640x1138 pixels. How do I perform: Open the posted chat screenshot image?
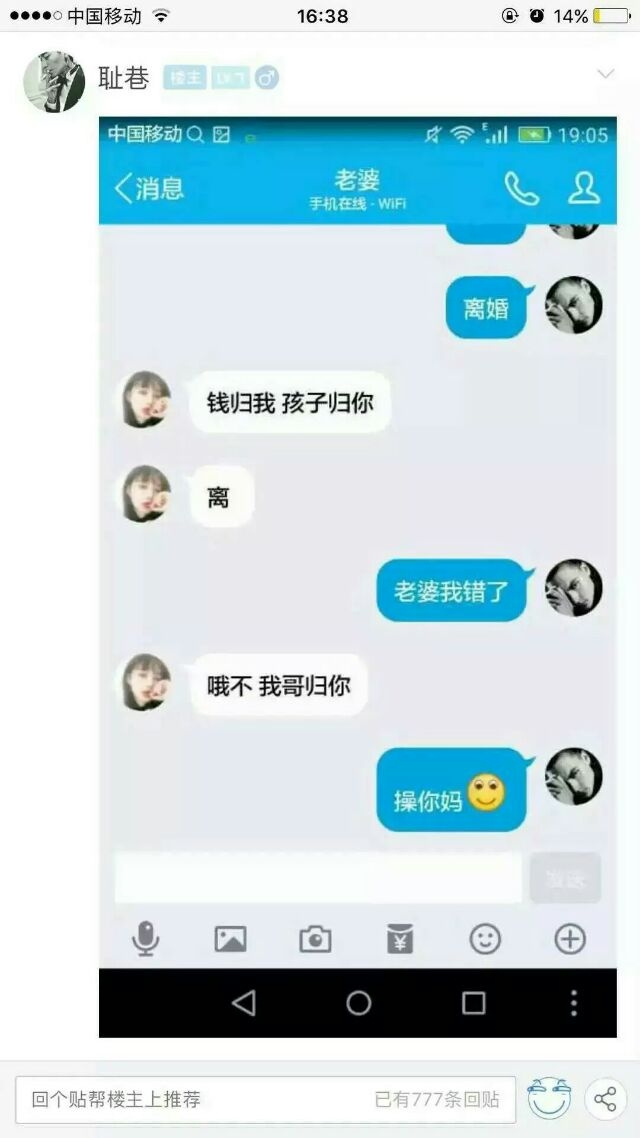coord(358,577)
